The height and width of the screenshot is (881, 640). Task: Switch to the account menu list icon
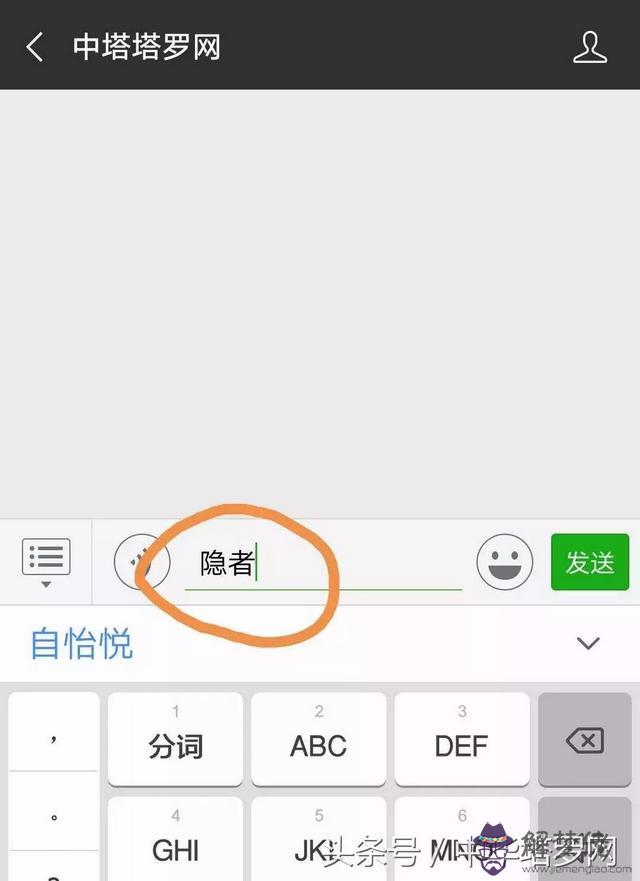[45, 562]
